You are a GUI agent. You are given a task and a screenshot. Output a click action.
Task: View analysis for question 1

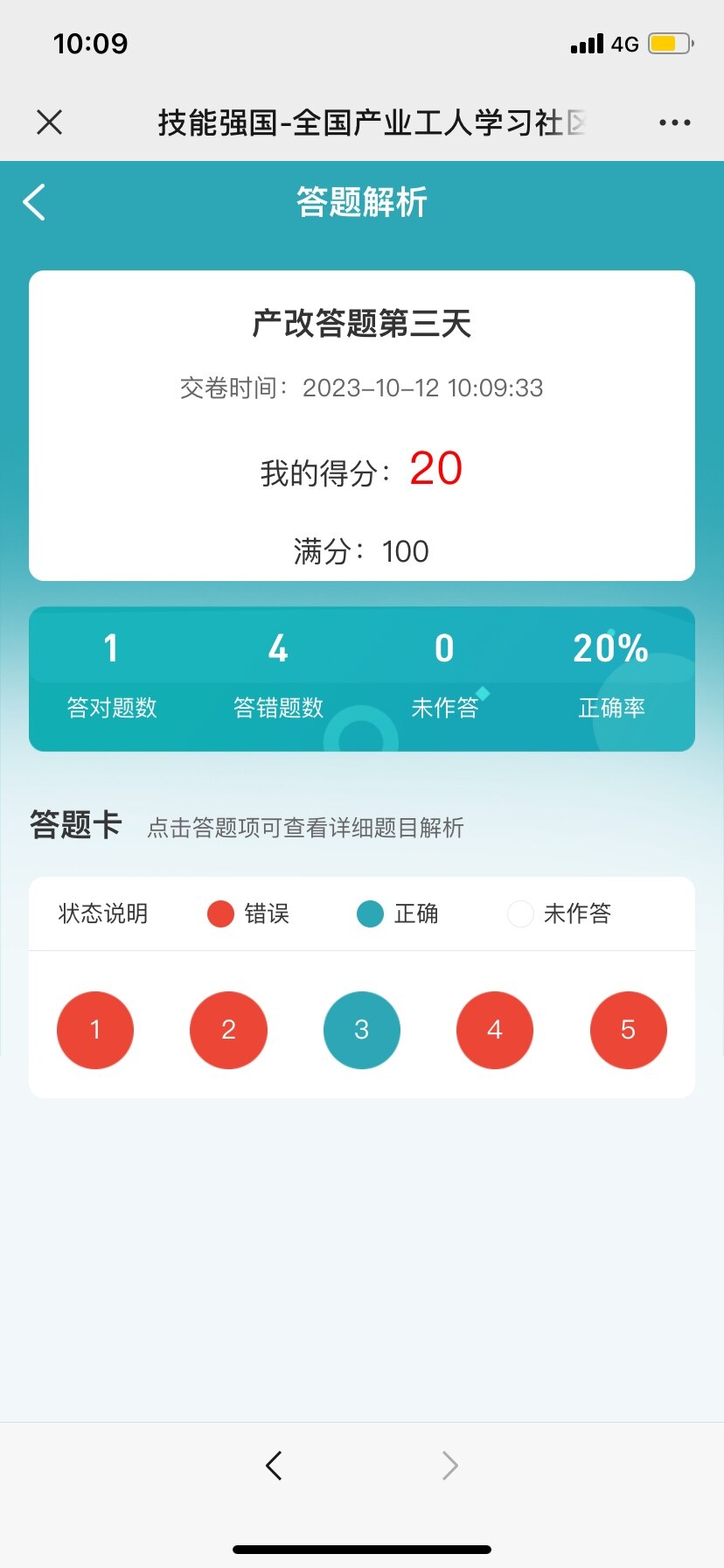pos(95,1030)
